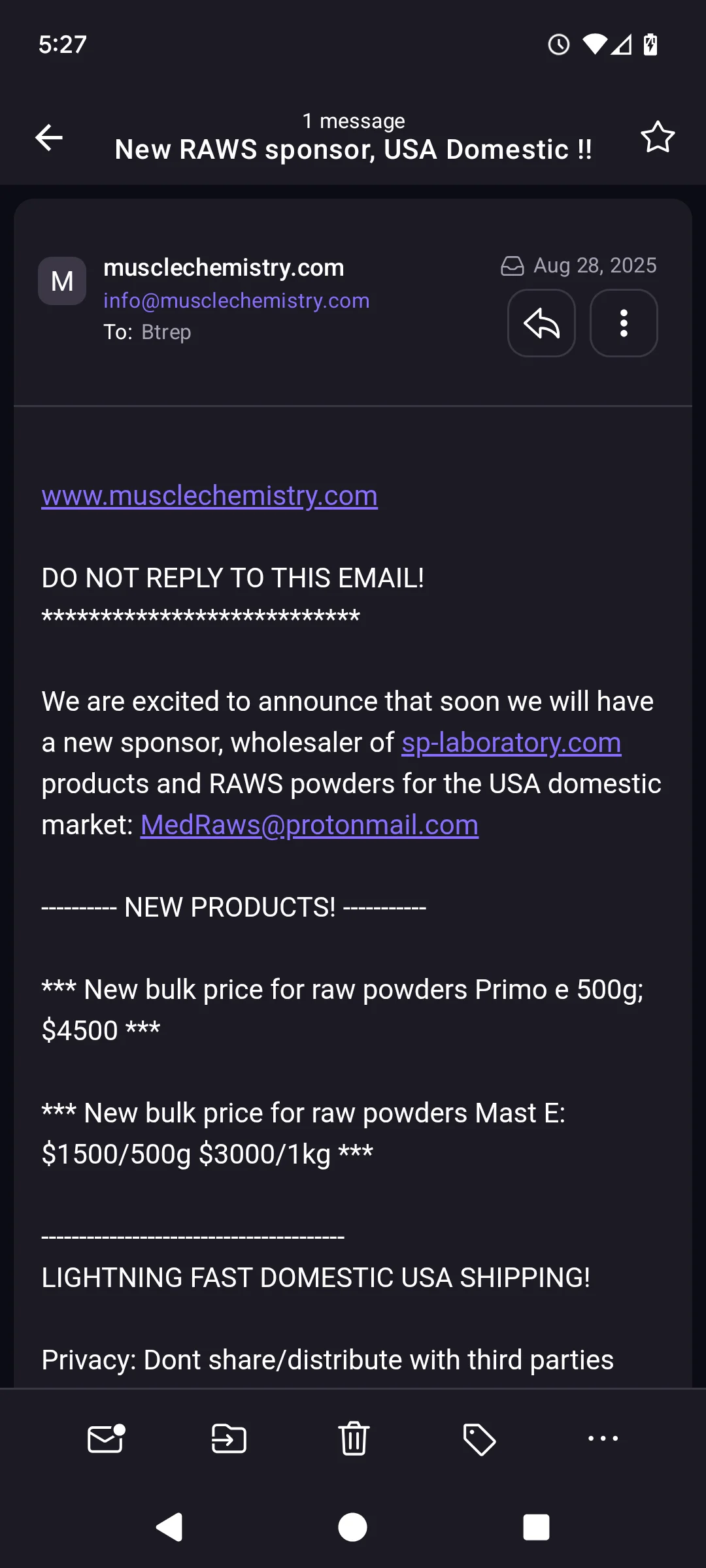The image size is (706, 1568).
Task: Open the www.musclechemistry.com link
Action: [209, 496]
